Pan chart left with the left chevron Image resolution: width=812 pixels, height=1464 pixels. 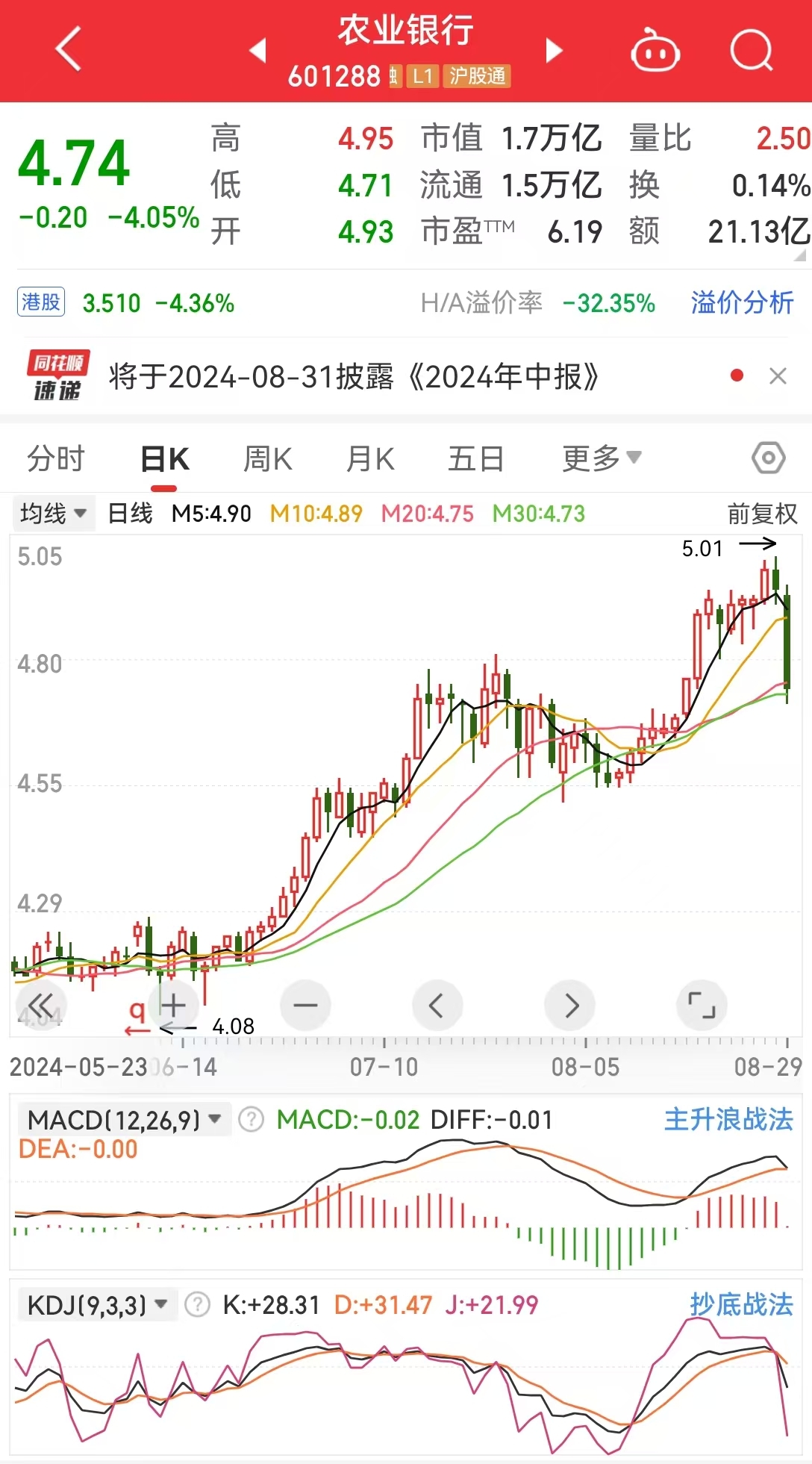pos(438,1005)
